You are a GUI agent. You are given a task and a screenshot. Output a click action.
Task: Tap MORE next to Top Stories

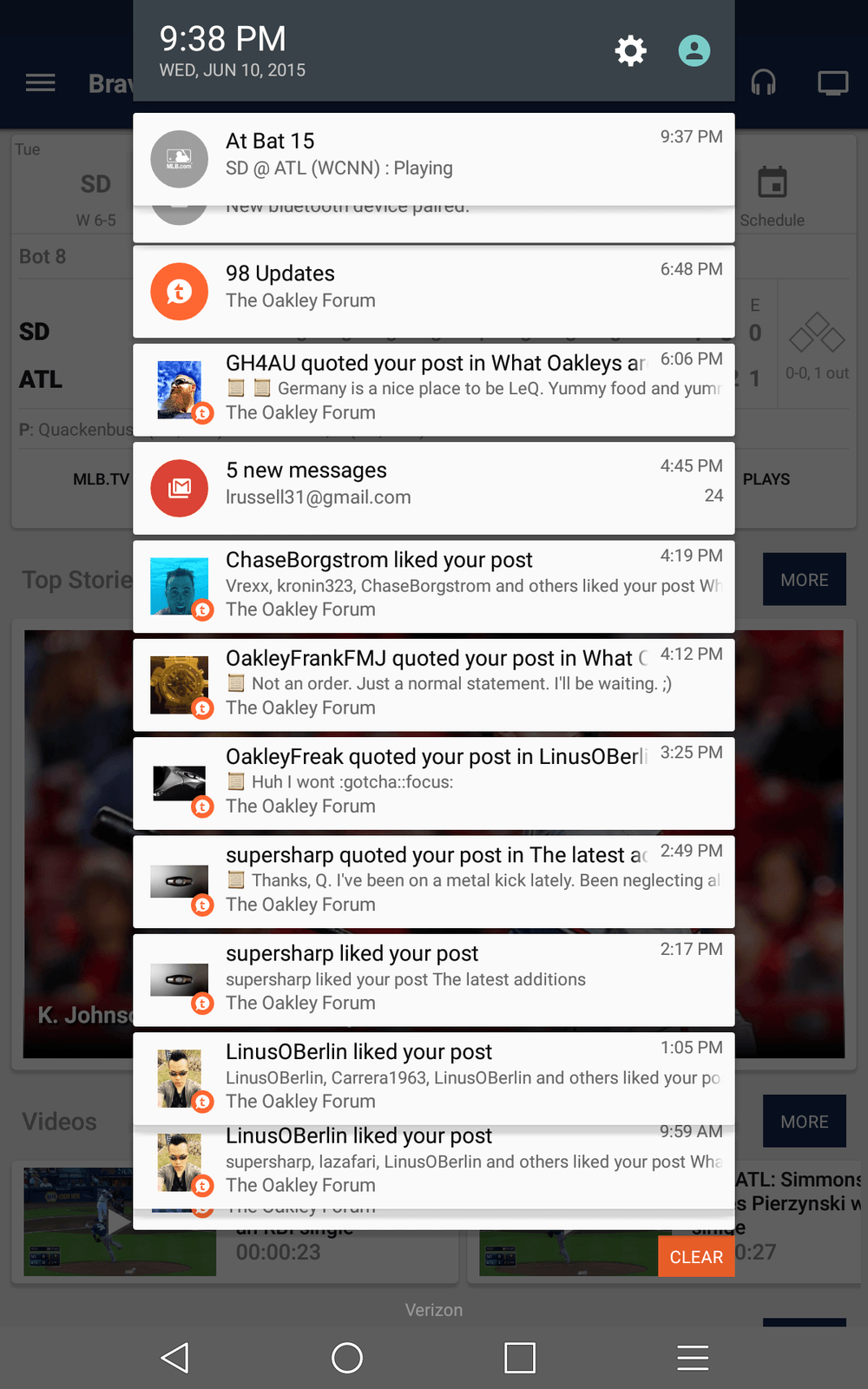tap(804, 579)
